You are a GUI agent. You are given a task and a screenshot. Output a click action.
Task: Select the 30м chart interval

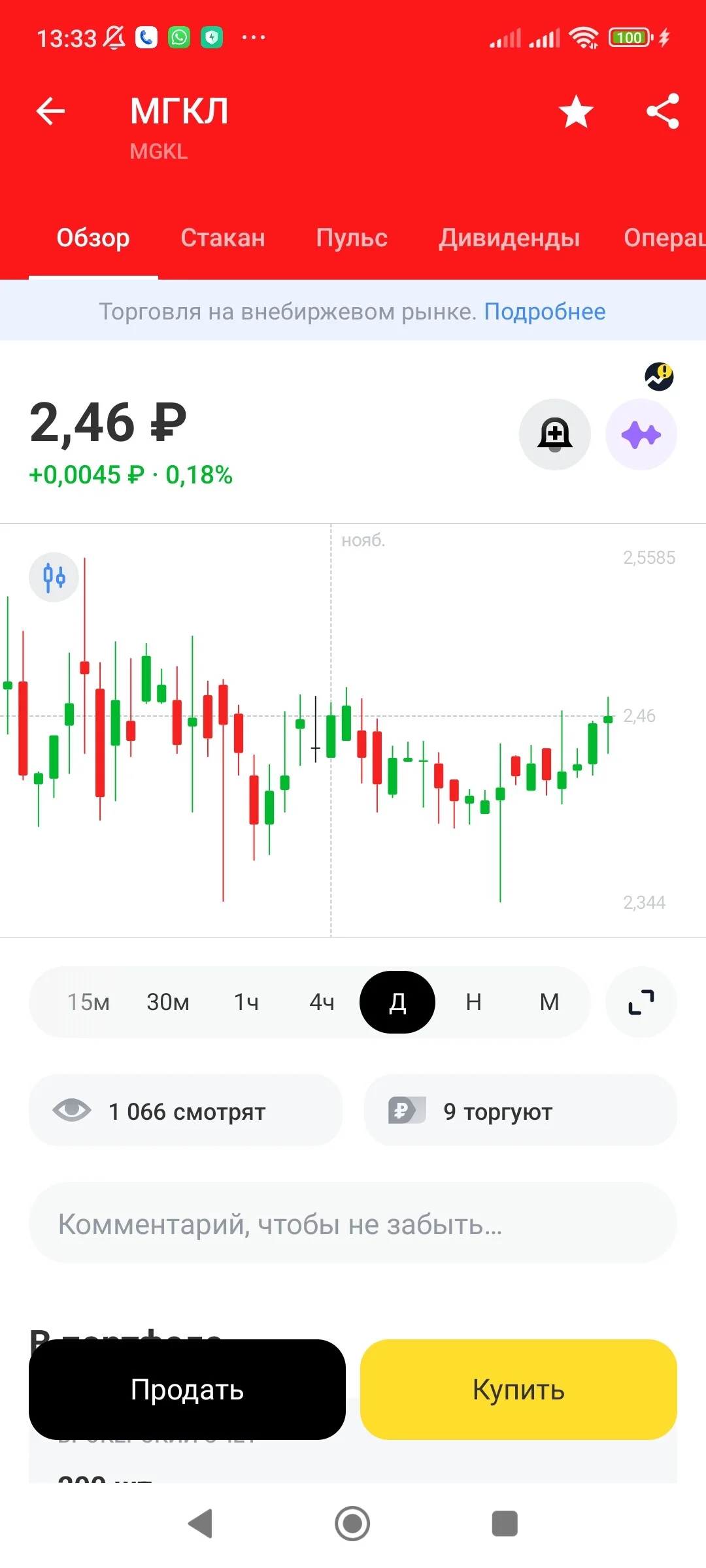168,1002
